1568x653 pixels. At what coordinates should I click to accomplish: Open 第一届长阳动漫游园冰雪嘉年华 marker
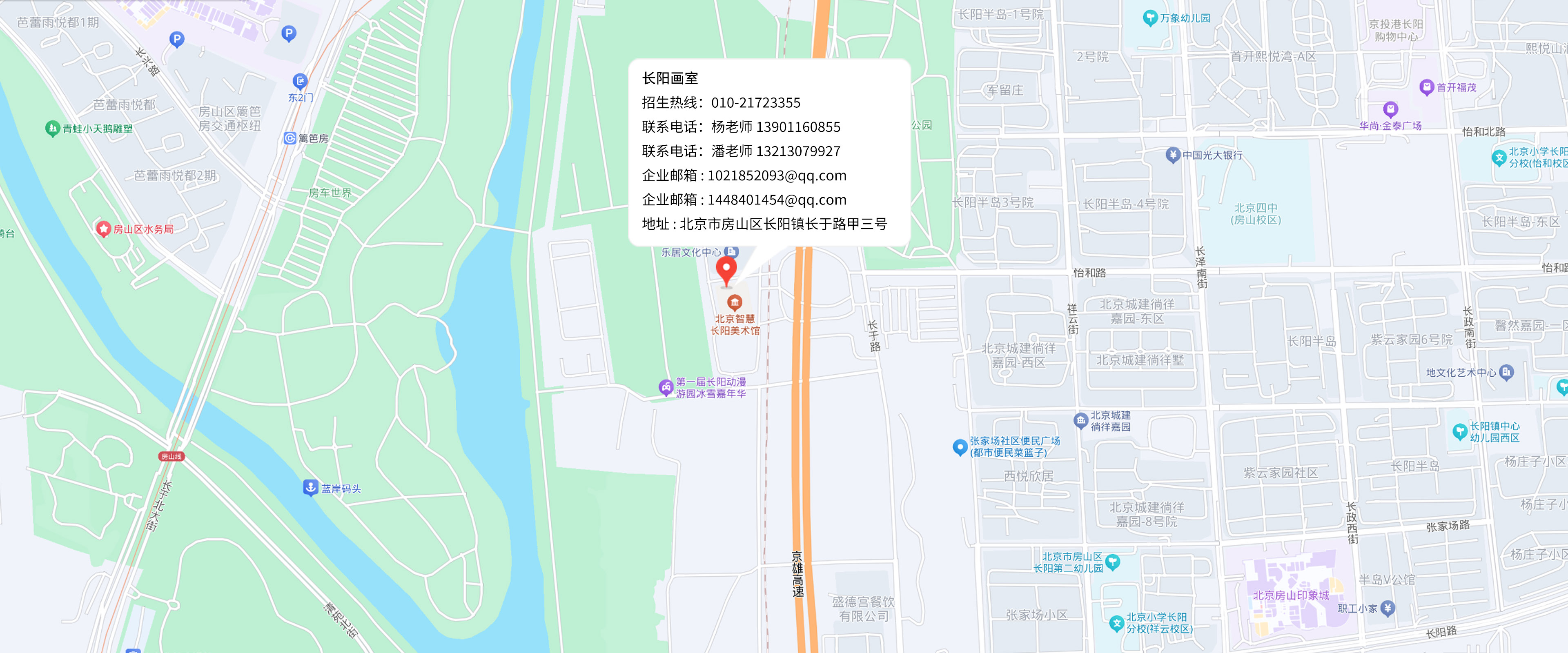click(x=666, y=387)
